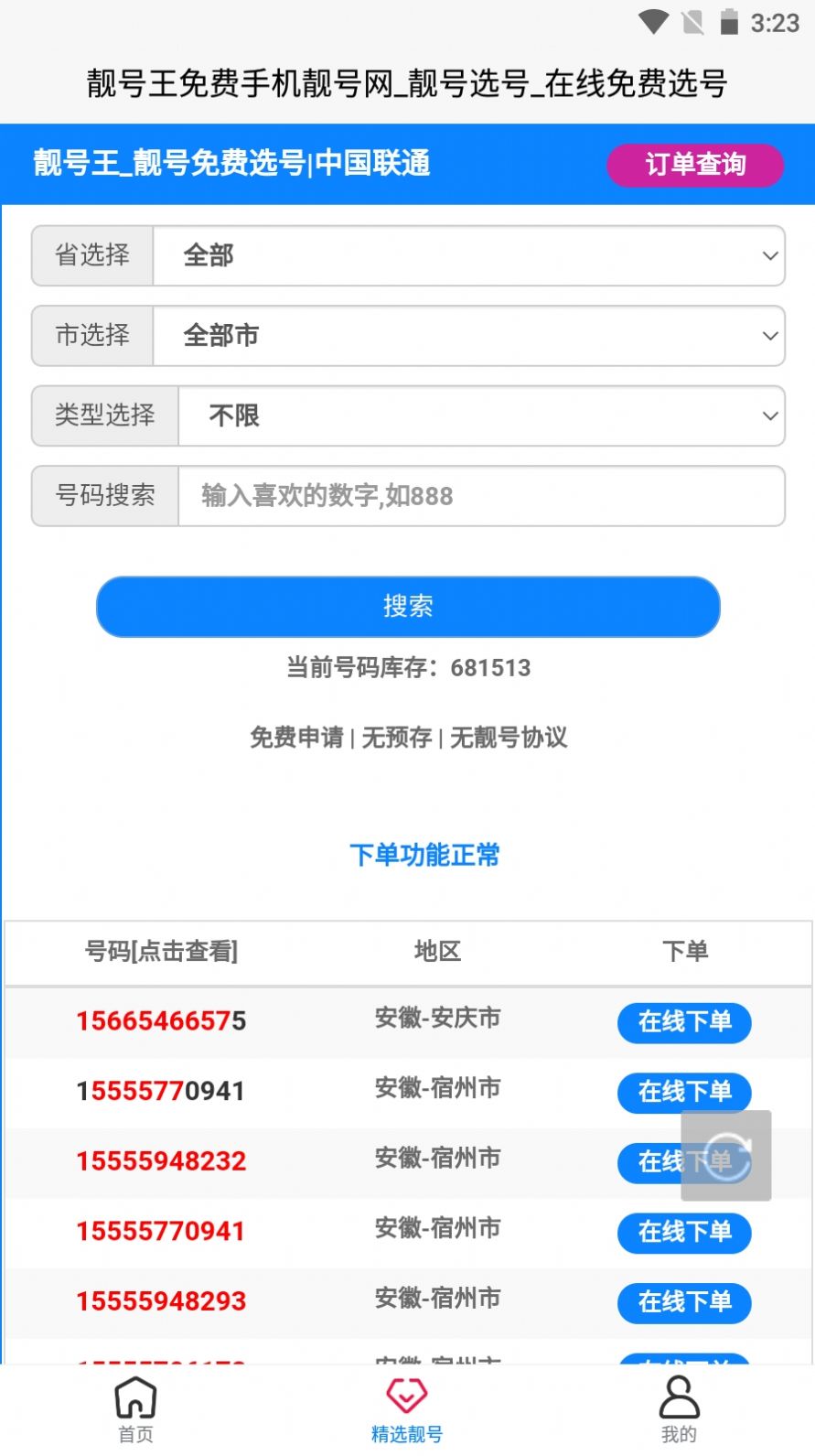Image resolution: width=815 pixels, height=1456 pixels.
Task: Focus the 号码搜索 number input field
Action: tap(480, 496)
